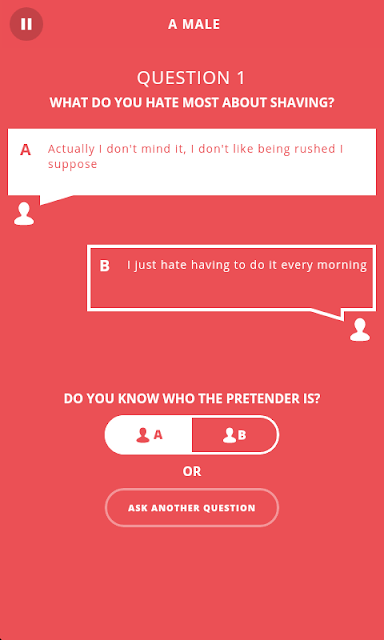Pause the game with the pause icon
The image size is (384, 640).
tap(27, 24)
